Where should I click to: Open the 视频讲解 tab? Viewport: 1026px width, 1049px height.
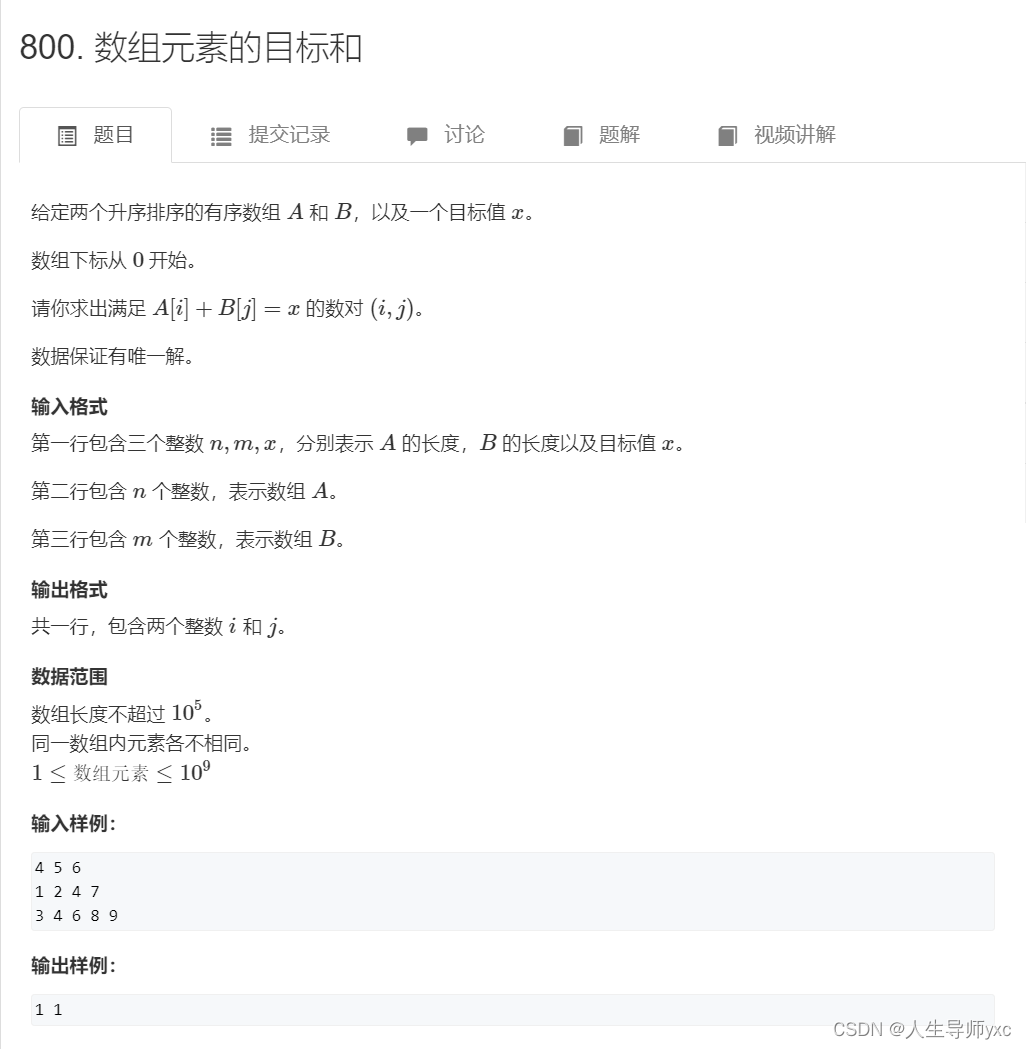pyautogui.click(x=777, y=135)
